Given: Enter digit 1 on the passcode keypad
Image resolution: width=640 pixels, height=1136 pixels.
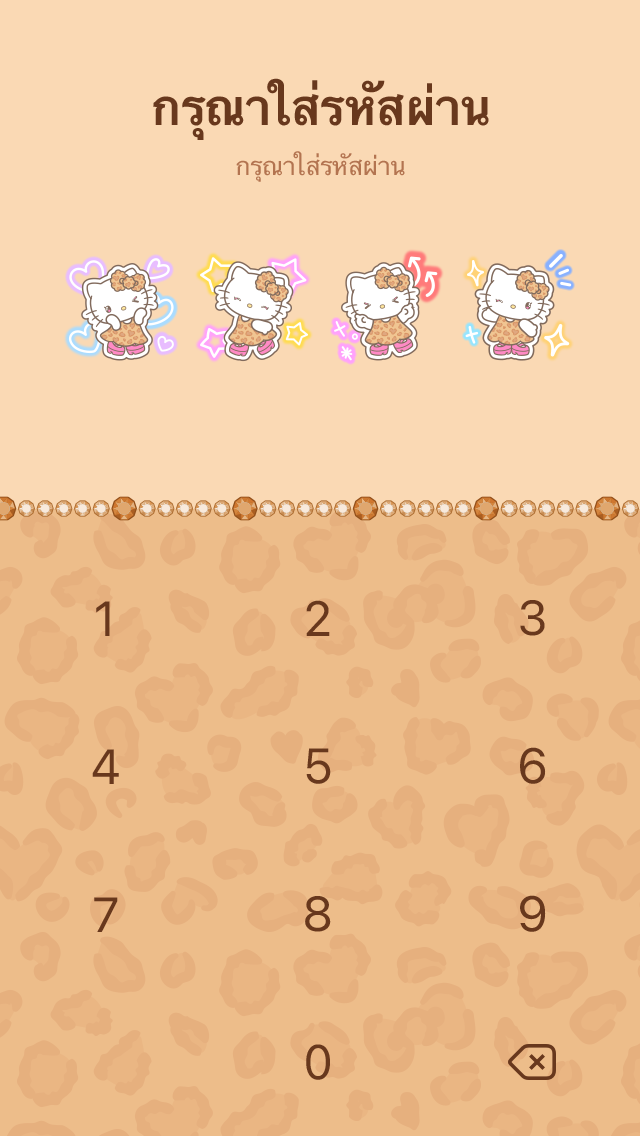Looking at the screenshot, I should click(x=105, y=619).
